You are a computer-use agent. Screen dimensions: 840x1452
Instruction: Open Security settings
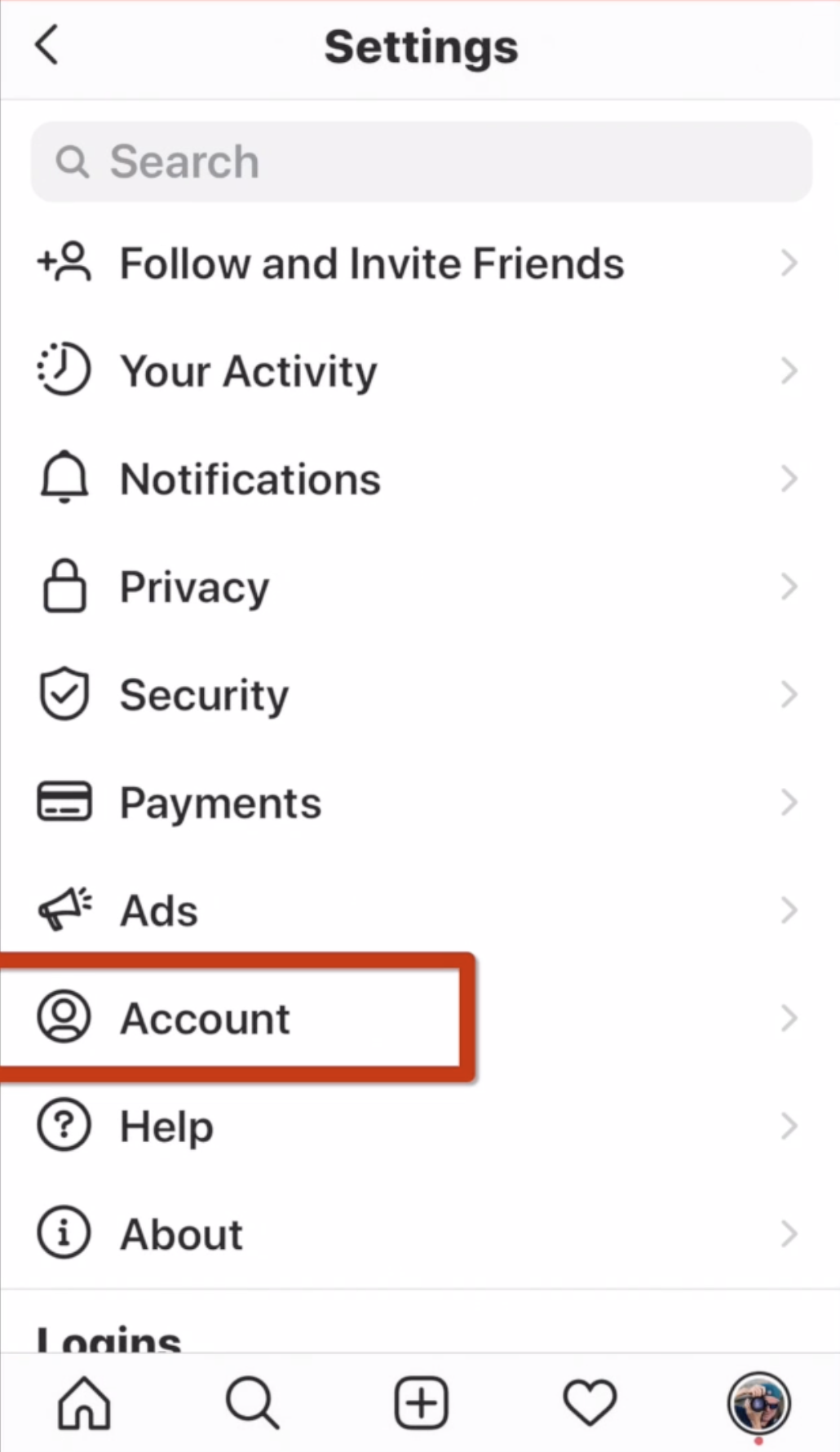tap(420, 695)
